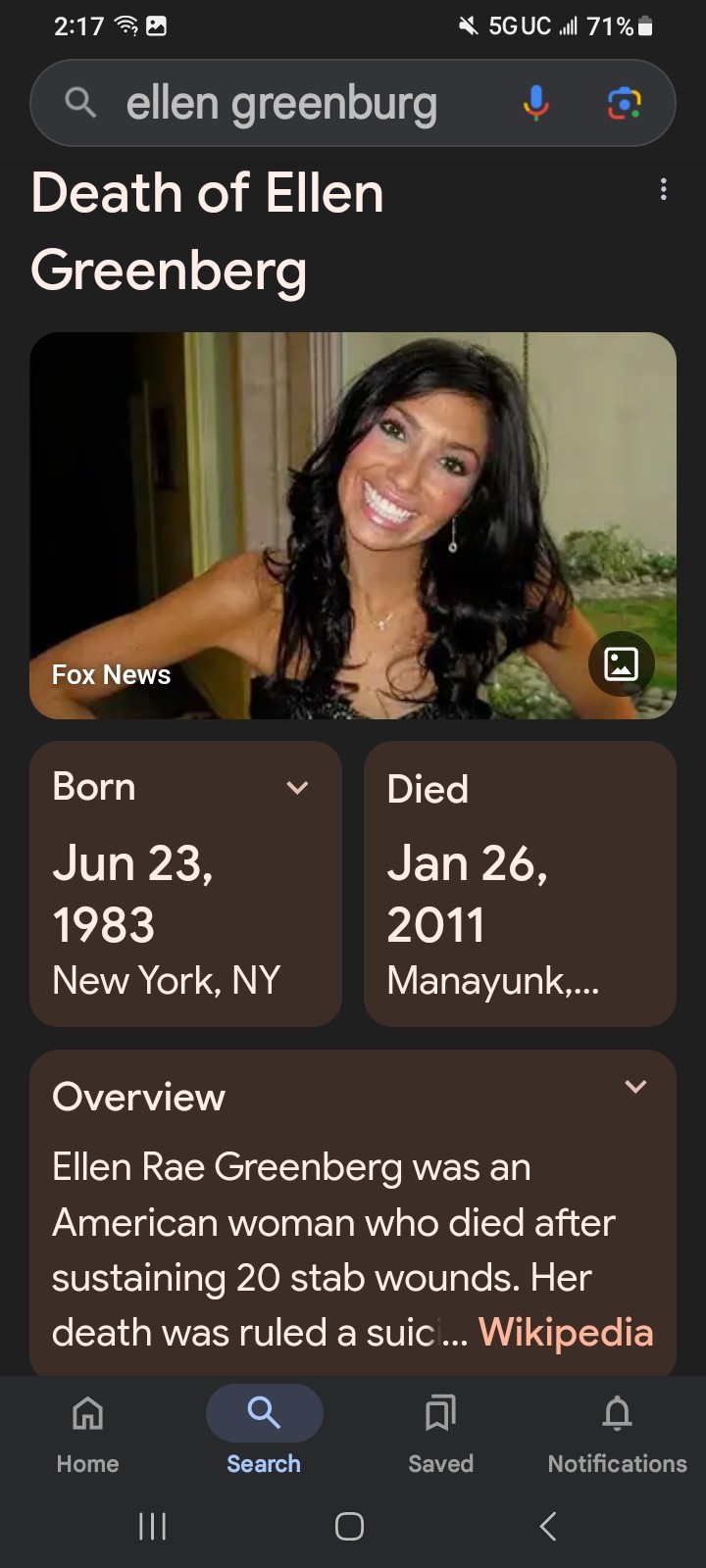Check the Notifications tab
Image resolution: width=706 pixels, height=1568 pixels.
tap(617, 1431)
